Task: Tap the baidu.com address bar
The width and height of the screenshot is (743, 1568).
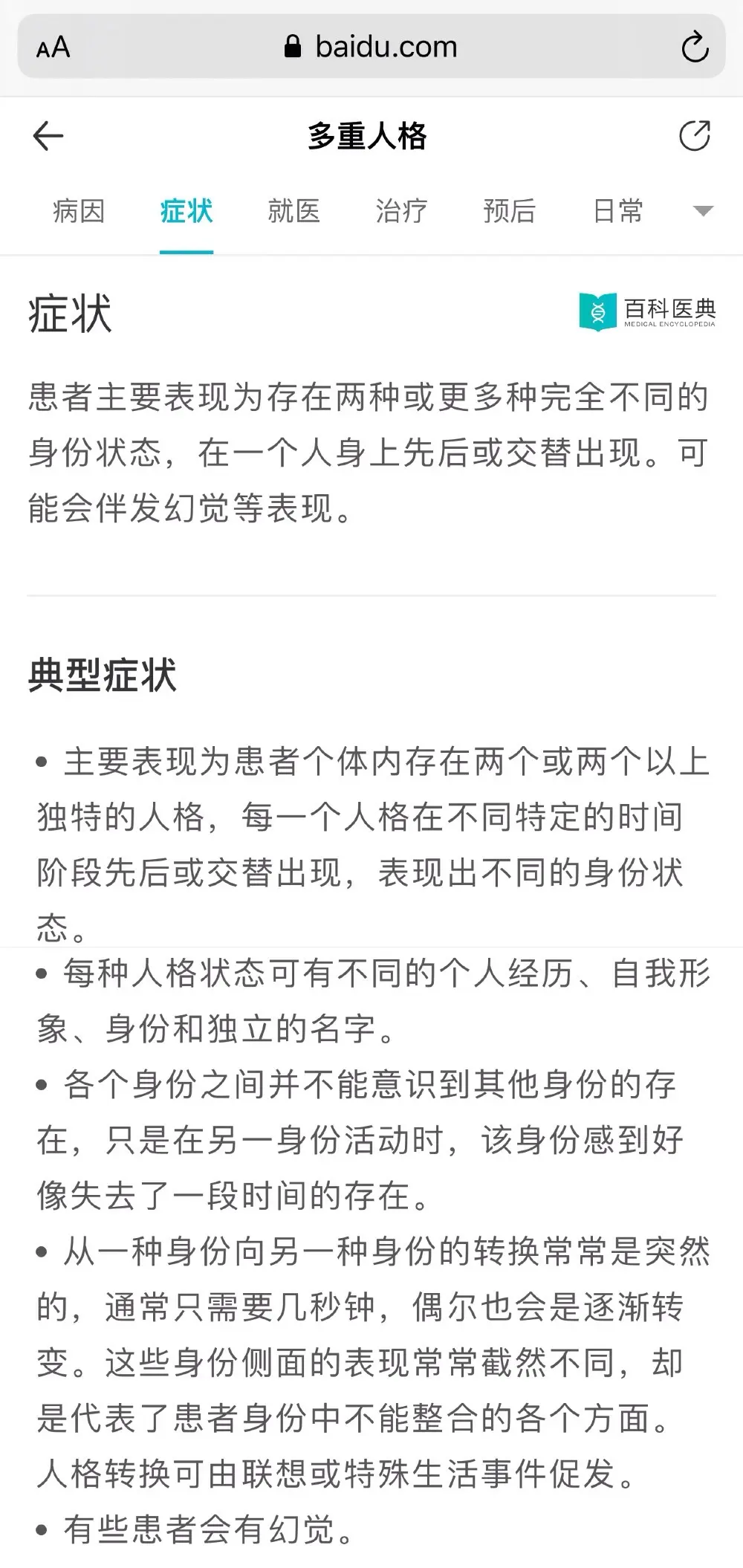Action: tap(371, 47)
